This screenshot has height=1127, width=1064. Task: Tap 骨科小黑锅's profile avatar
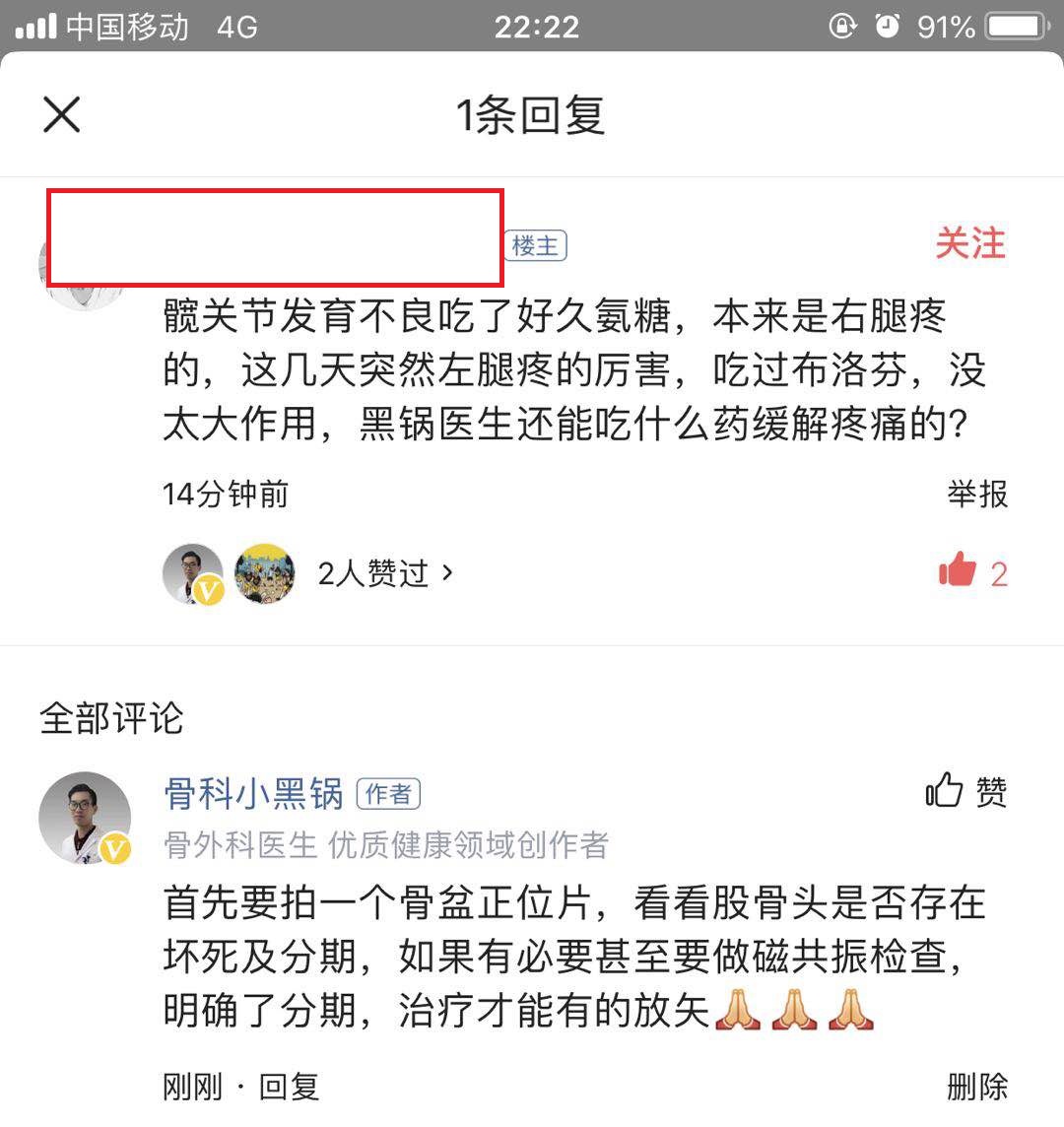[x=84, y=818]
